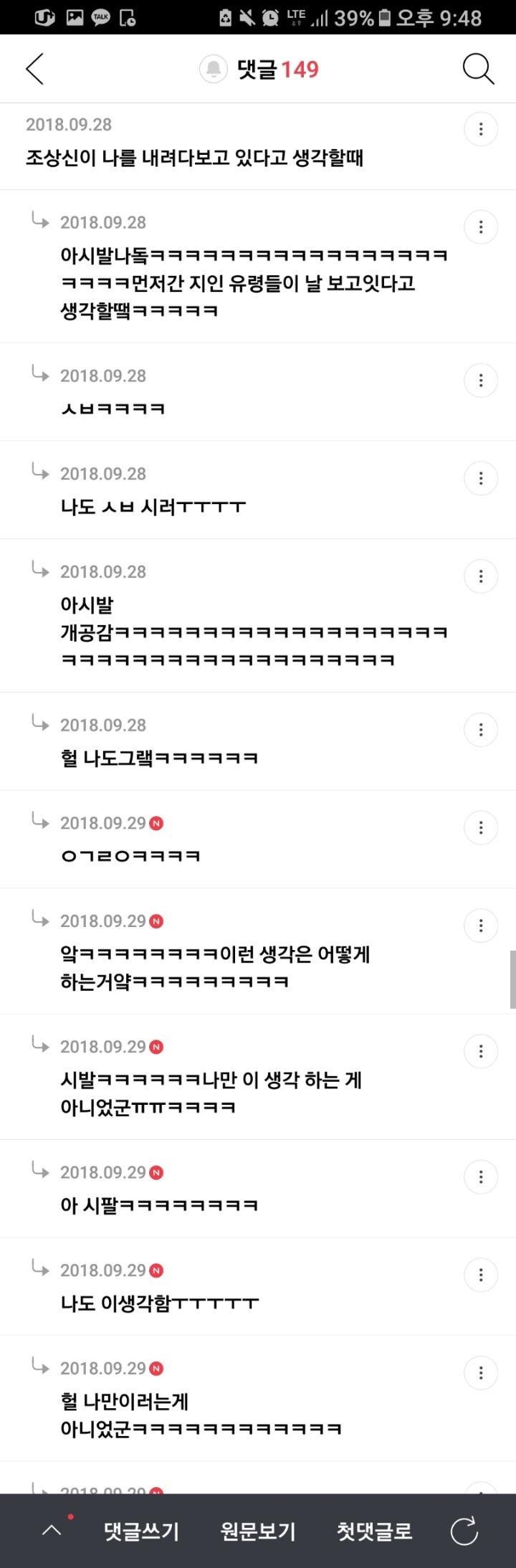
Task: Refresh the comments list
Action: click(x=464, y=1531)
